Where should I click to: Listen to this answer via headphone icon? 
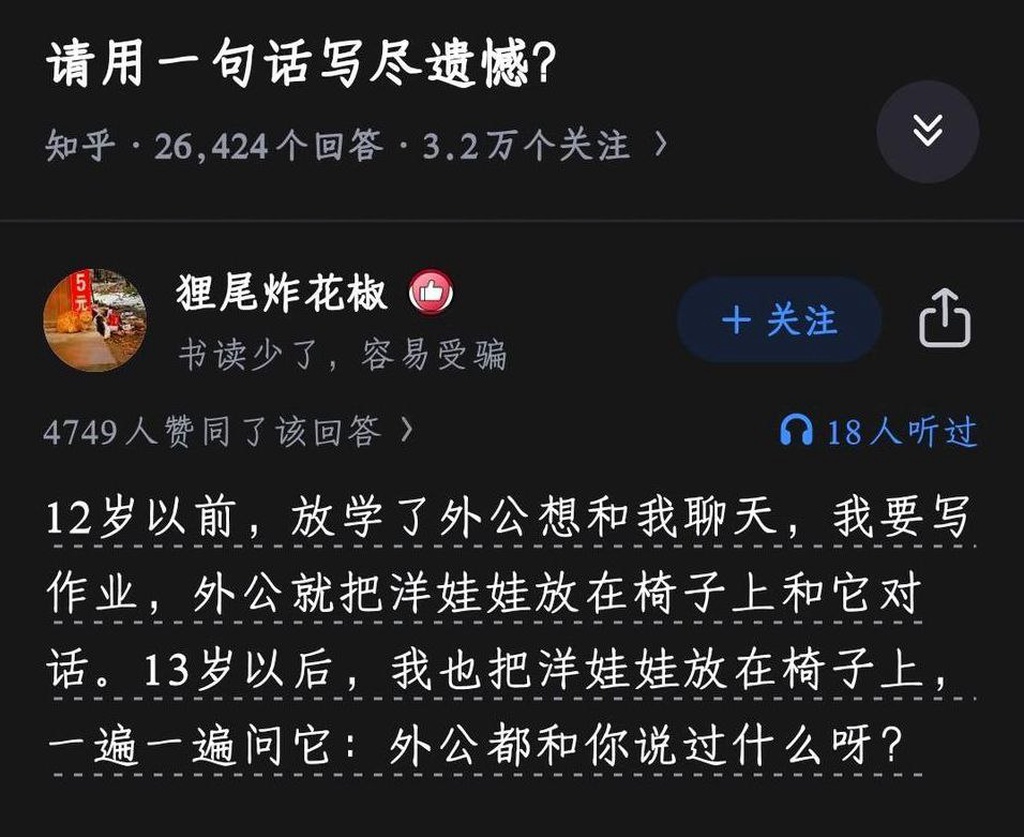(797, 431)
